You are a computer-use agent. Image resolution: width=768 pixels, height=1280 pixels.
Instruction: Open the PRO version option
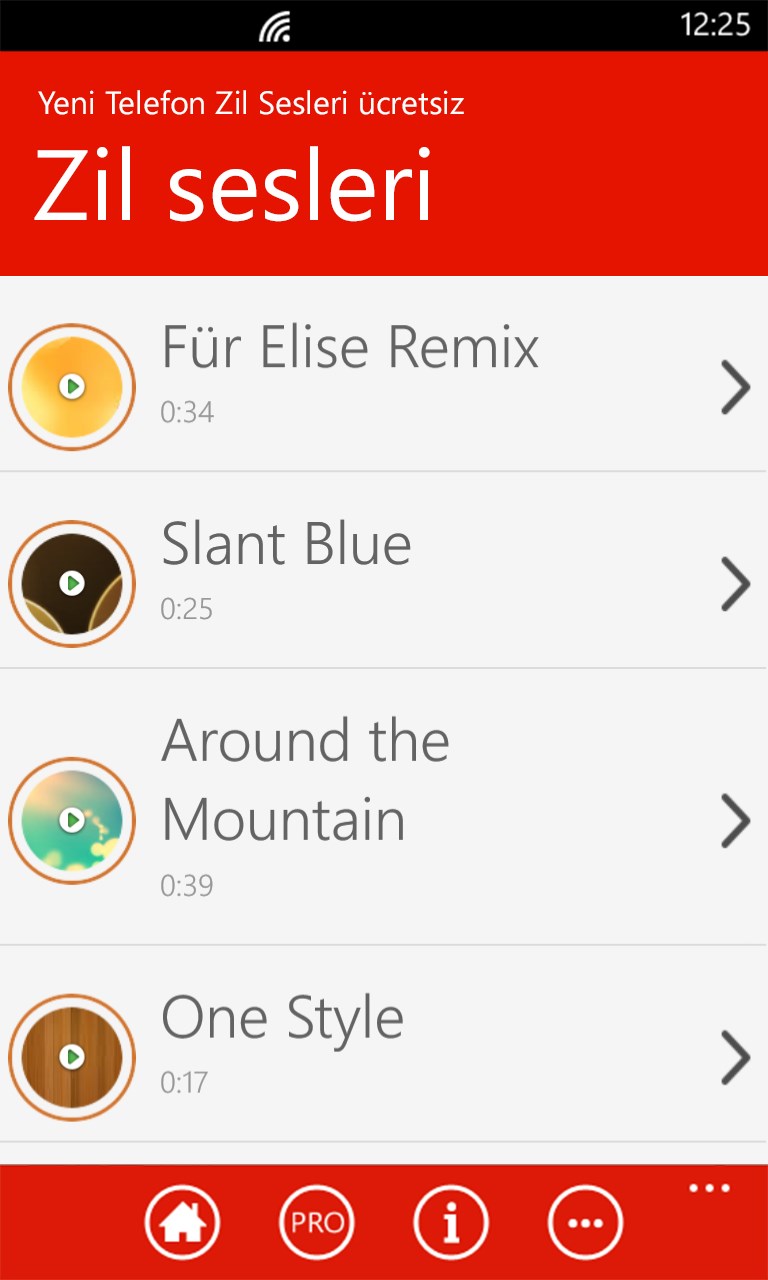point(317,1222)
